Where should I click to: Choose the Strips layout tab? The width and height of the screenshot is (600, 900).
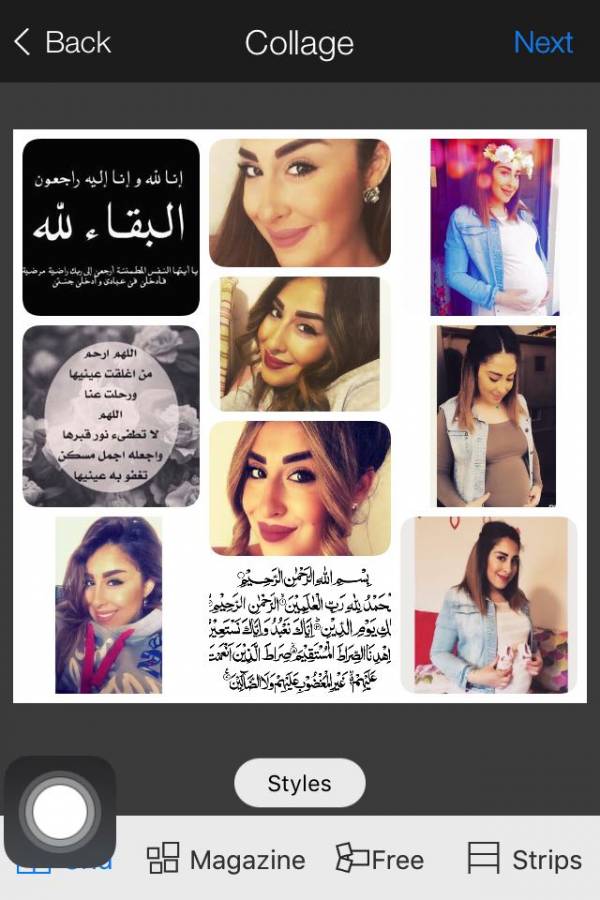click(x=525, y=859)
